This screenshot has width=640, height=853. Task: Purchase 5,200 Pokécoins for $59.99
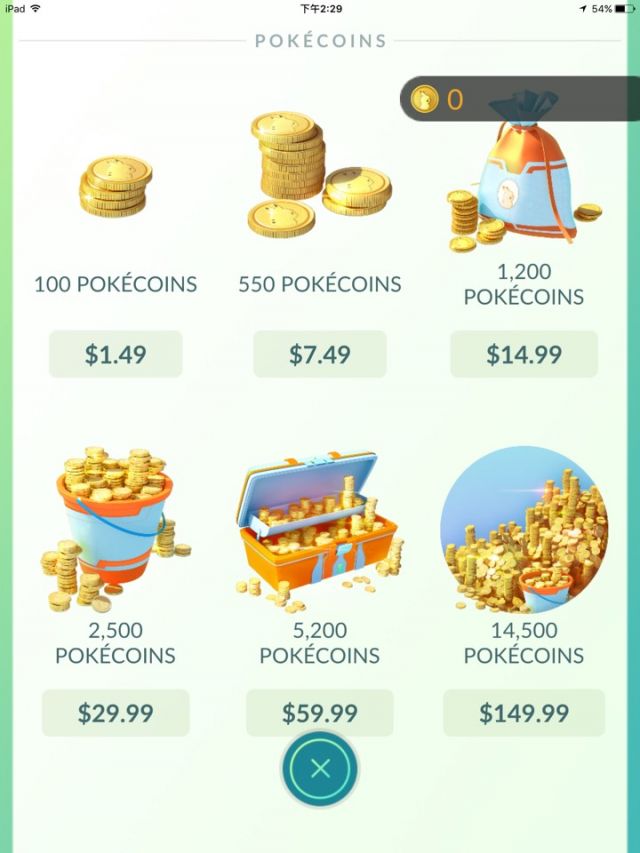319,712
